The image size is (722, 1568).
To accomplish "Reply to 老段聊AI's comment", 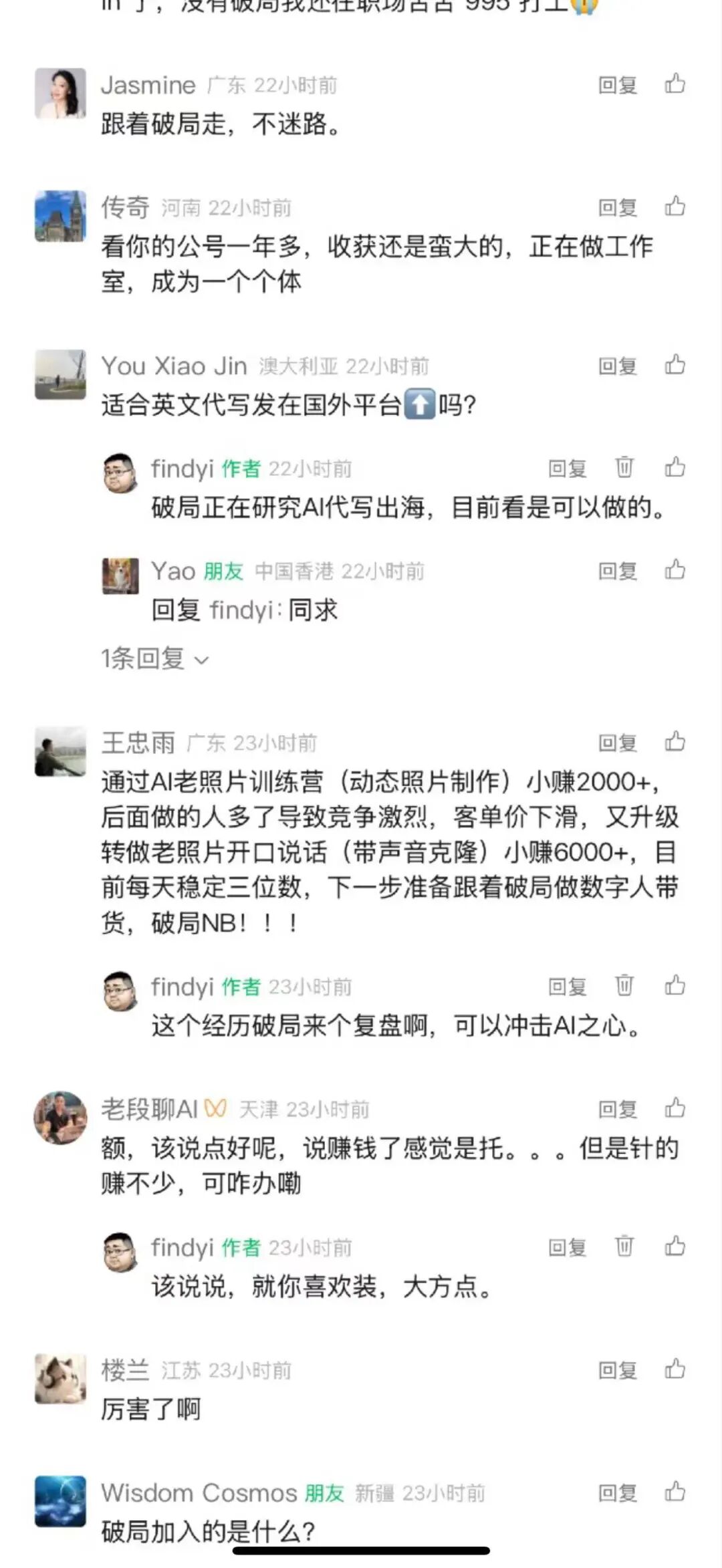I will pyautogui.click(x=617, y=1109).
